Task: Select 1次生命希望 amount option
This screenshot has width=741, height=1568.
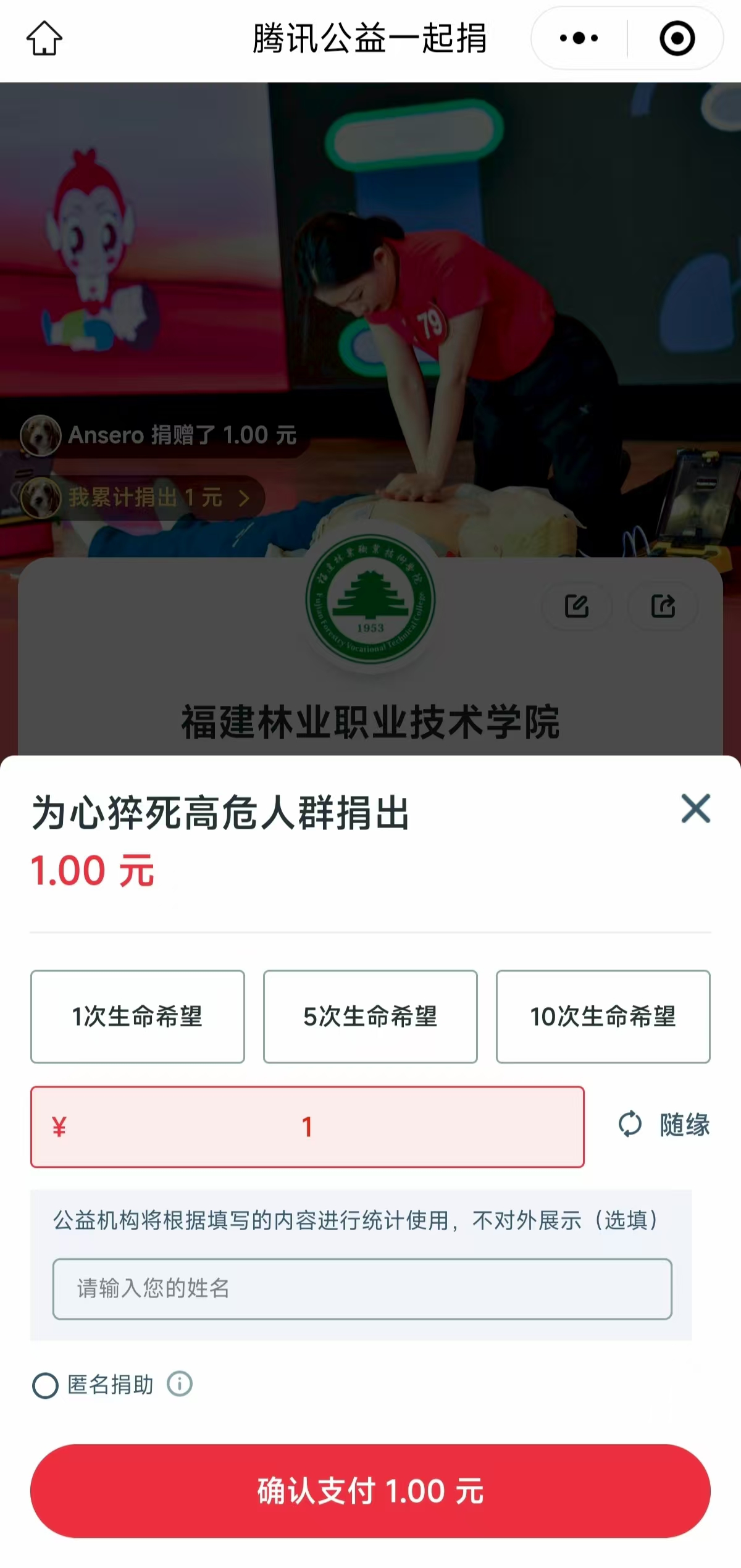Action: (x=138, y=1017)
